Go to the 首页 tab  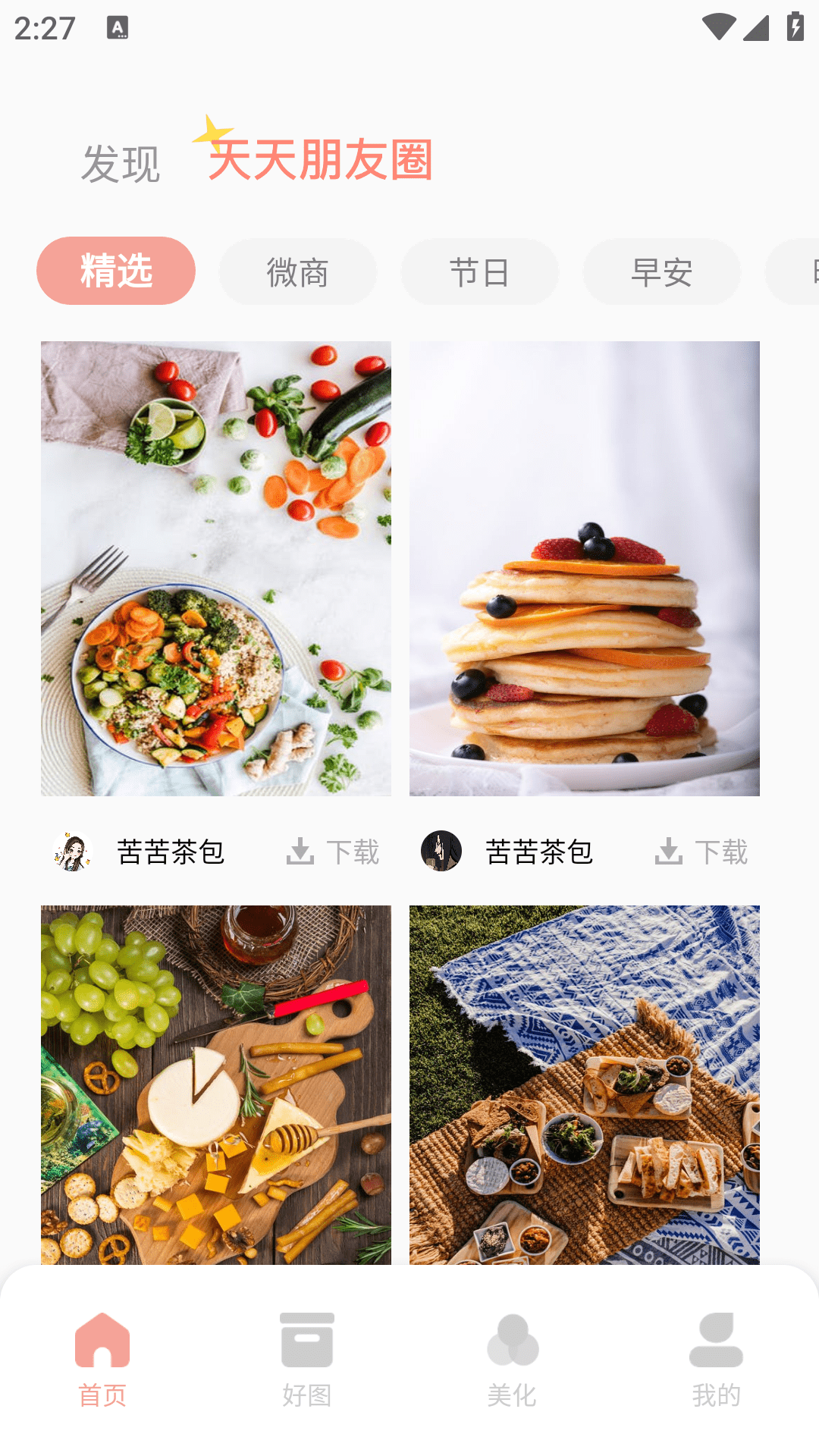102,1357
